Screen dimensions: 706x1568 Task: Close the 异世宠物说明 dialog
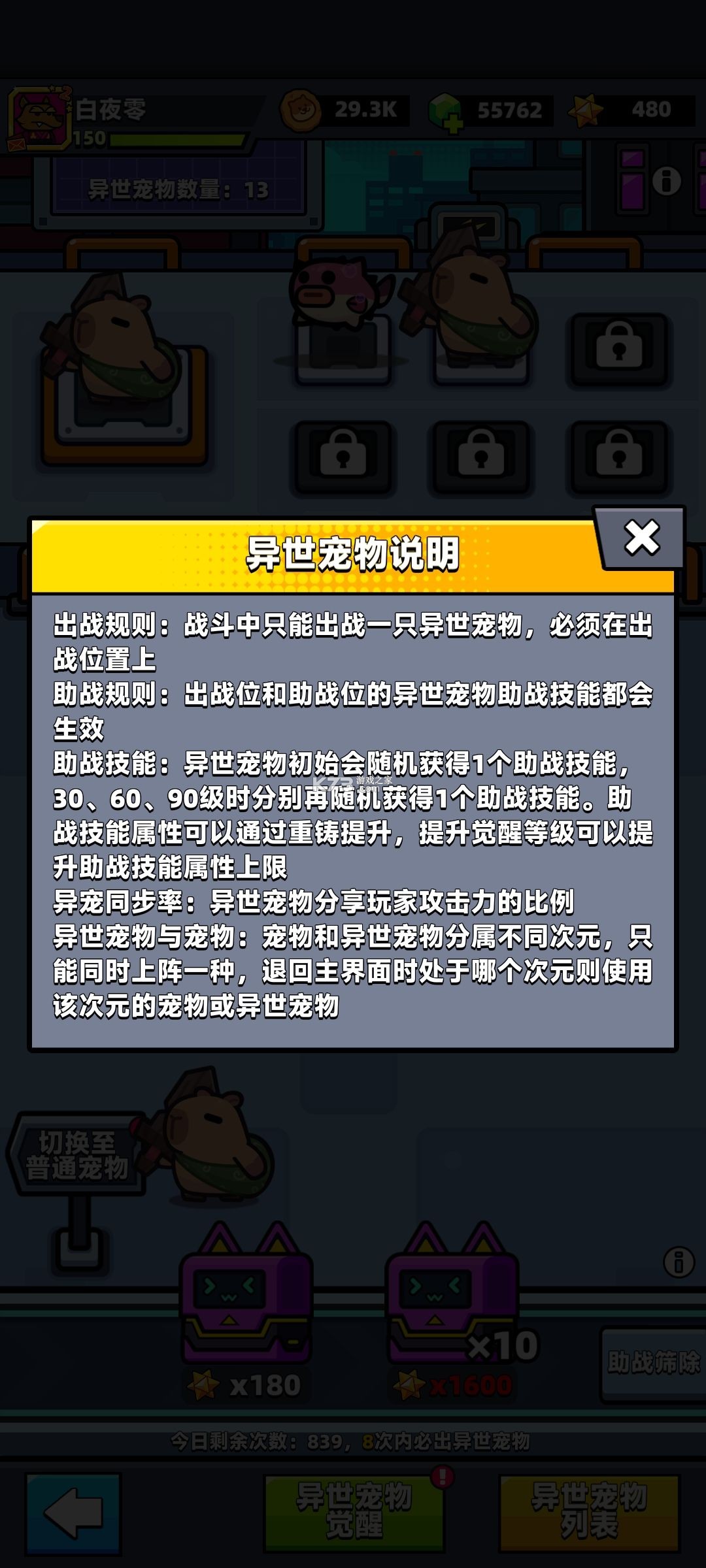point(643,539)
